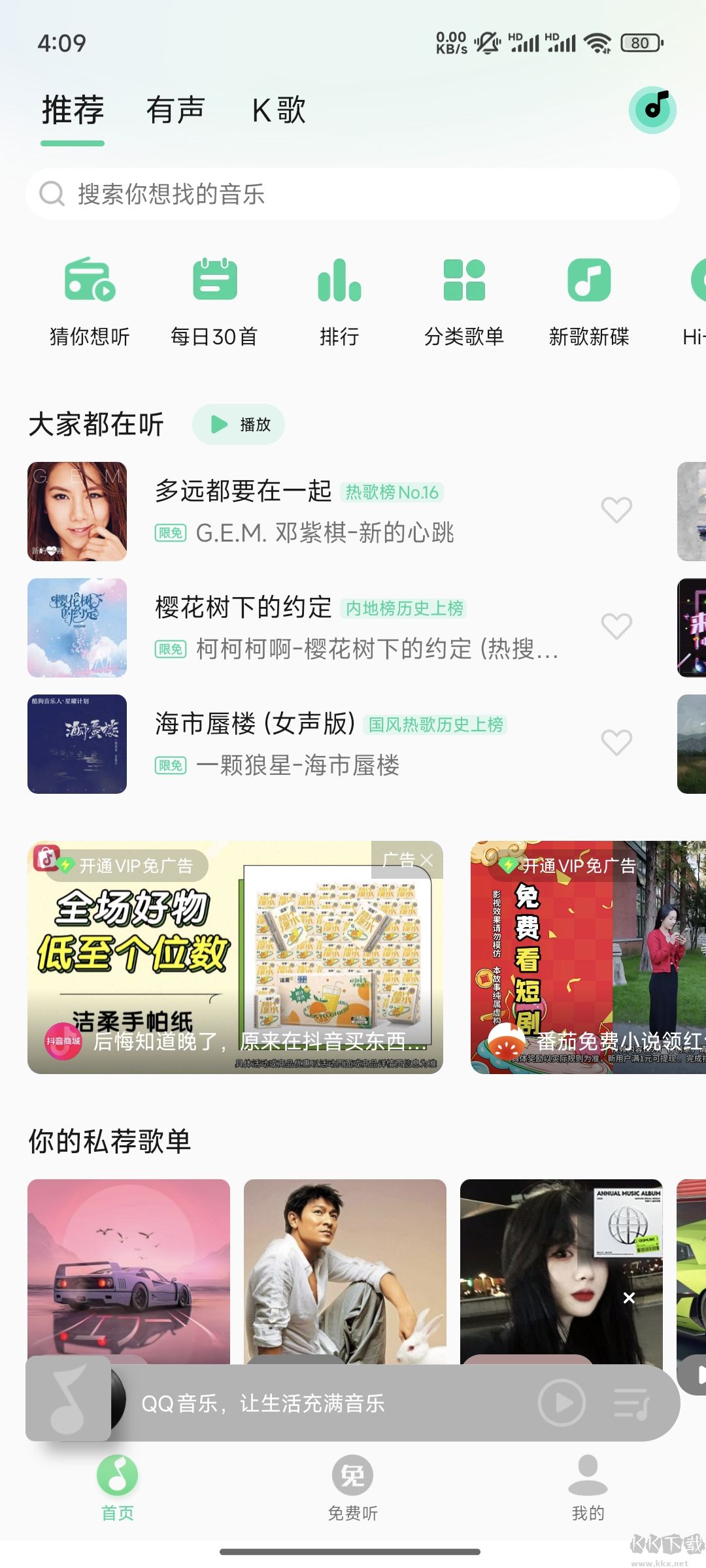The image size is (706, 1568).
Task: Open 每日30首 daily playlist
Action: [214, 301]
